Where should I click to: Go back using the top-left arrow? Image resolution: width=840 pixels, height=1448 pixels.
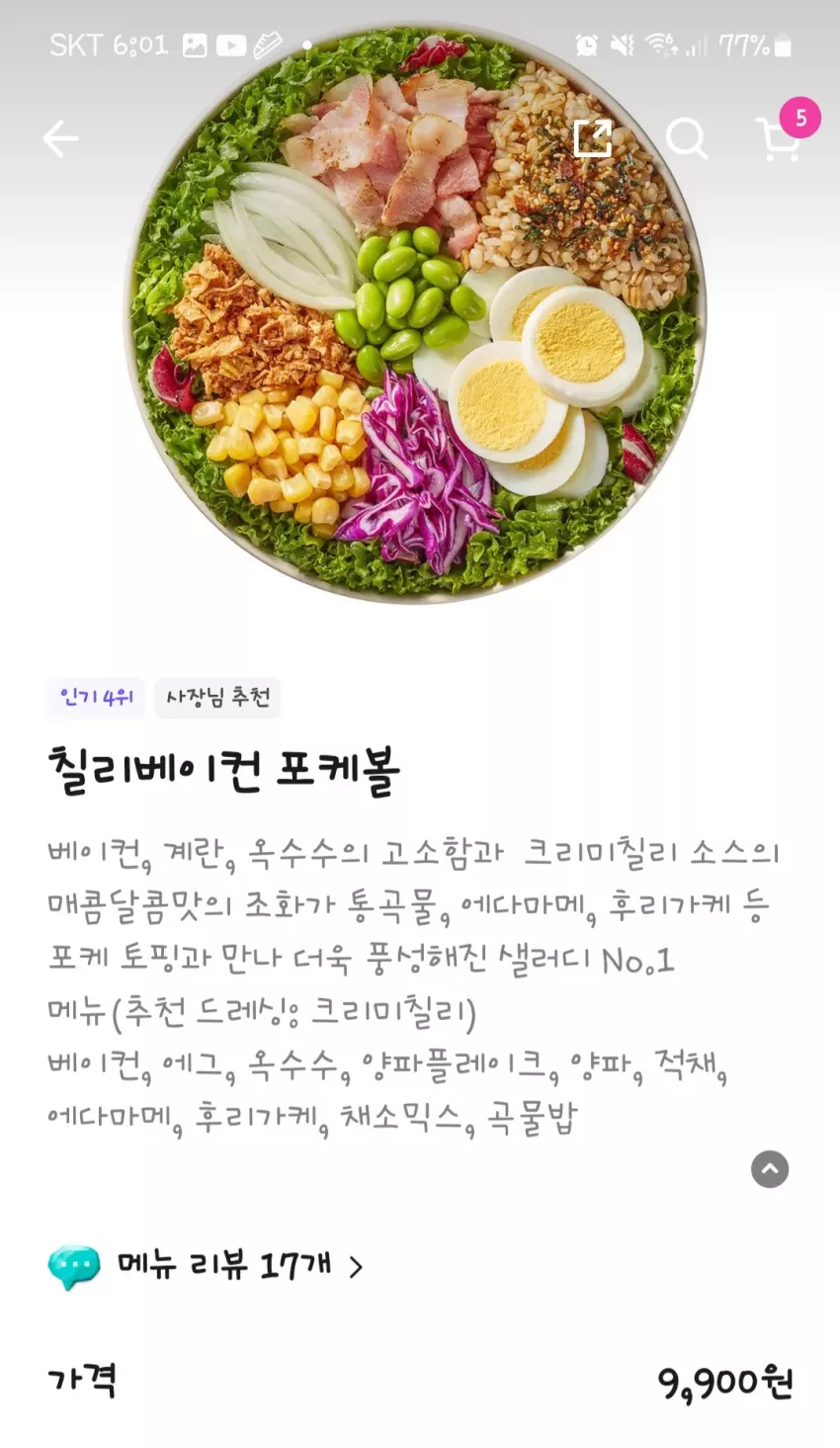coord(60,139)
